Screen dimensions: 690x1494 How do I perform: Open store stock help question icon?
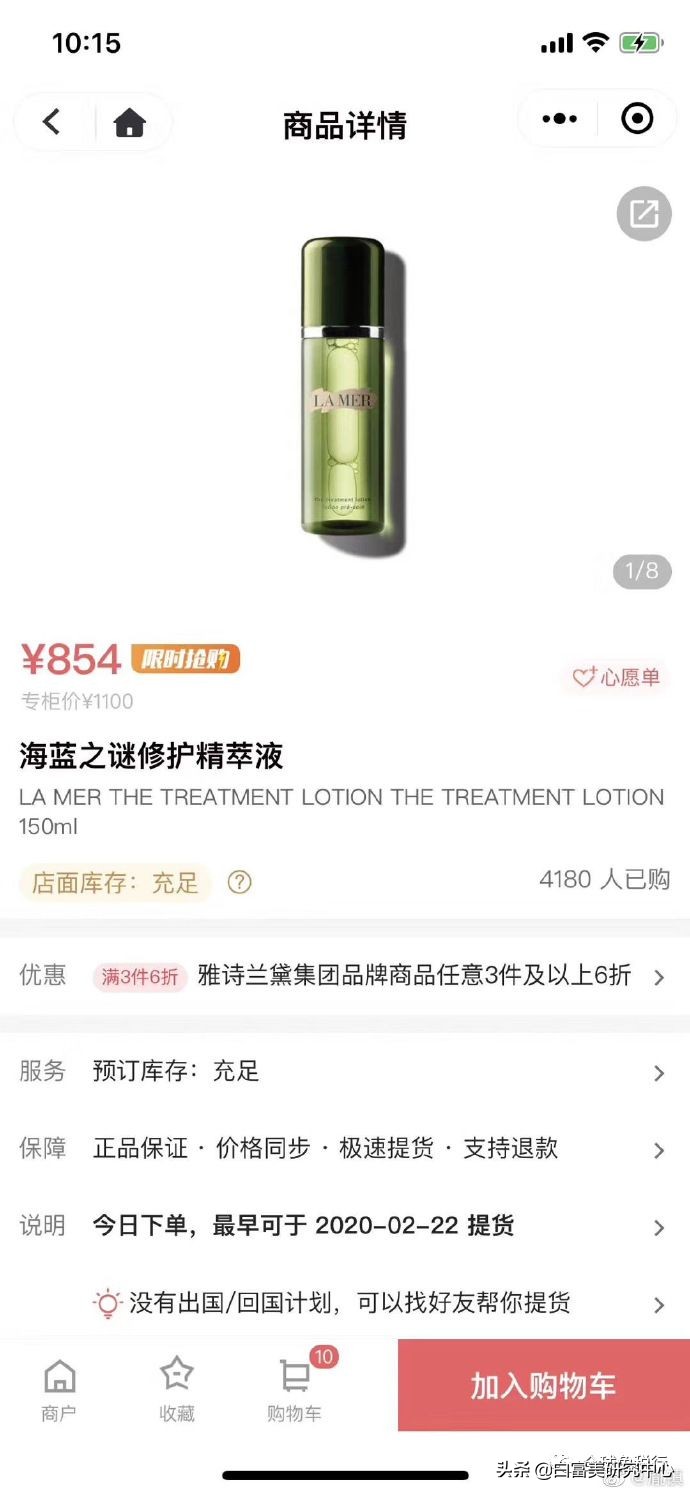(240, 882)
